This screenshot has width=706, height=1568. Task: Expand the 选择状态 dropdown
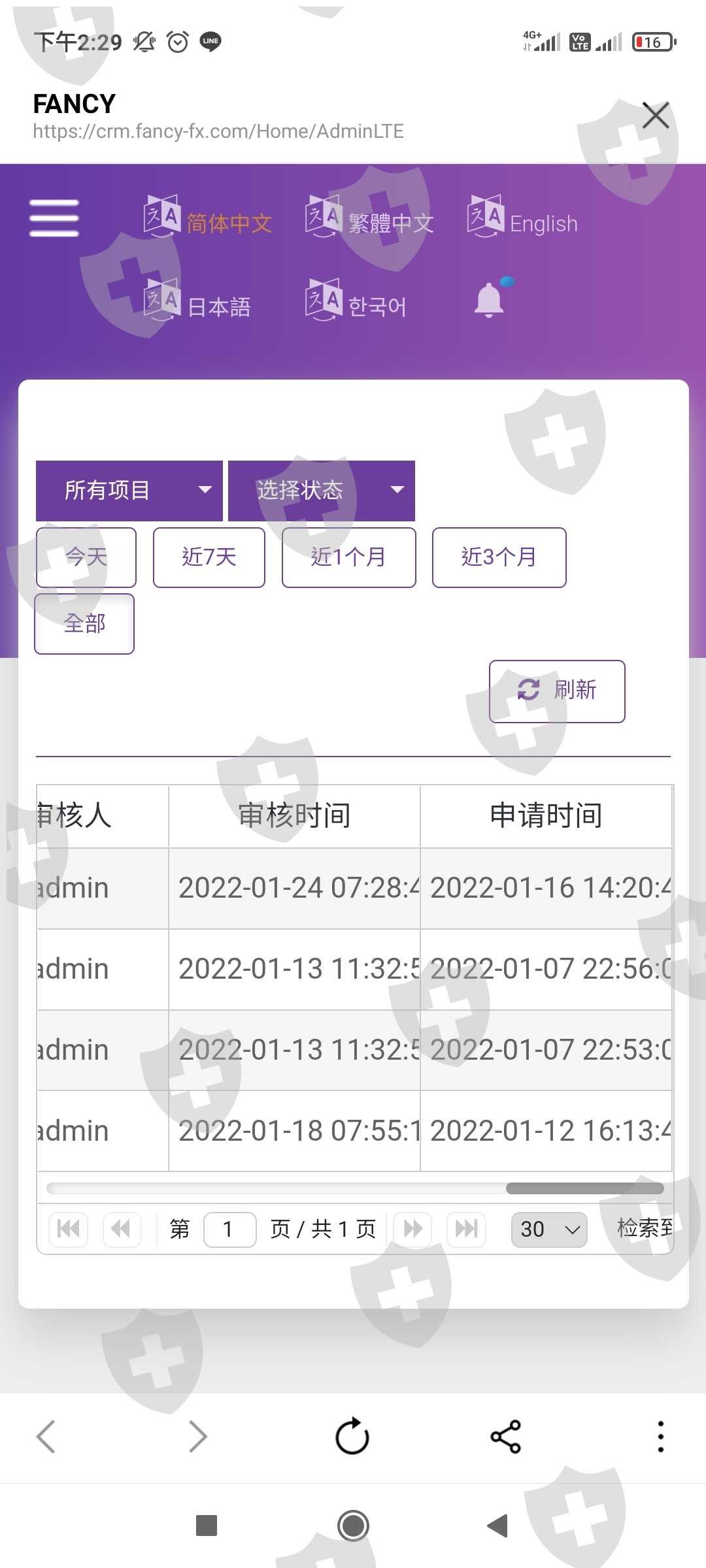[321, 490]
